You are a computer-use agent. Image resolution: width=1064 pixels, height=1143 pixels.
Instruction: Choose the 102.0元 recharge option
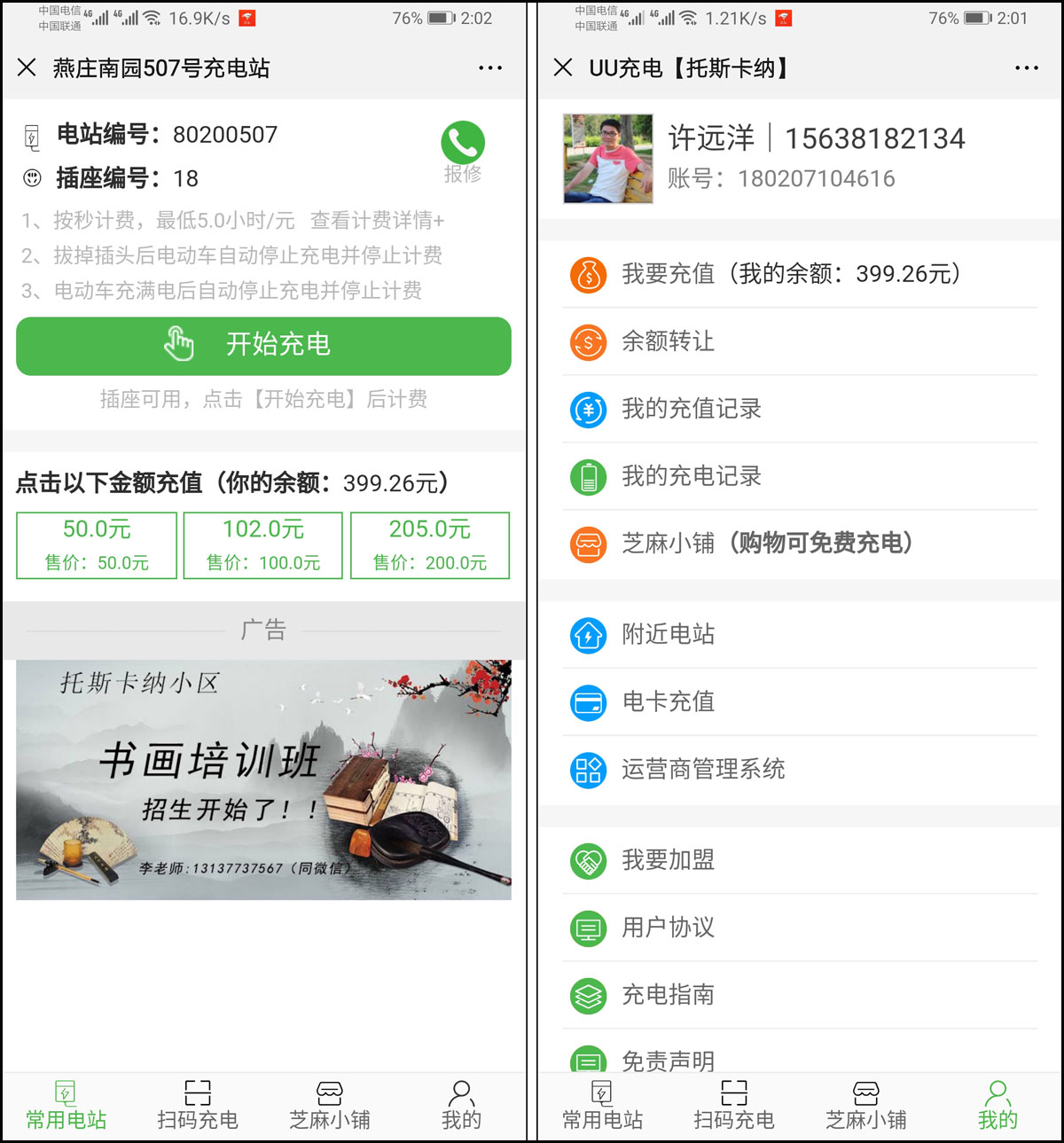coord(263,544)
